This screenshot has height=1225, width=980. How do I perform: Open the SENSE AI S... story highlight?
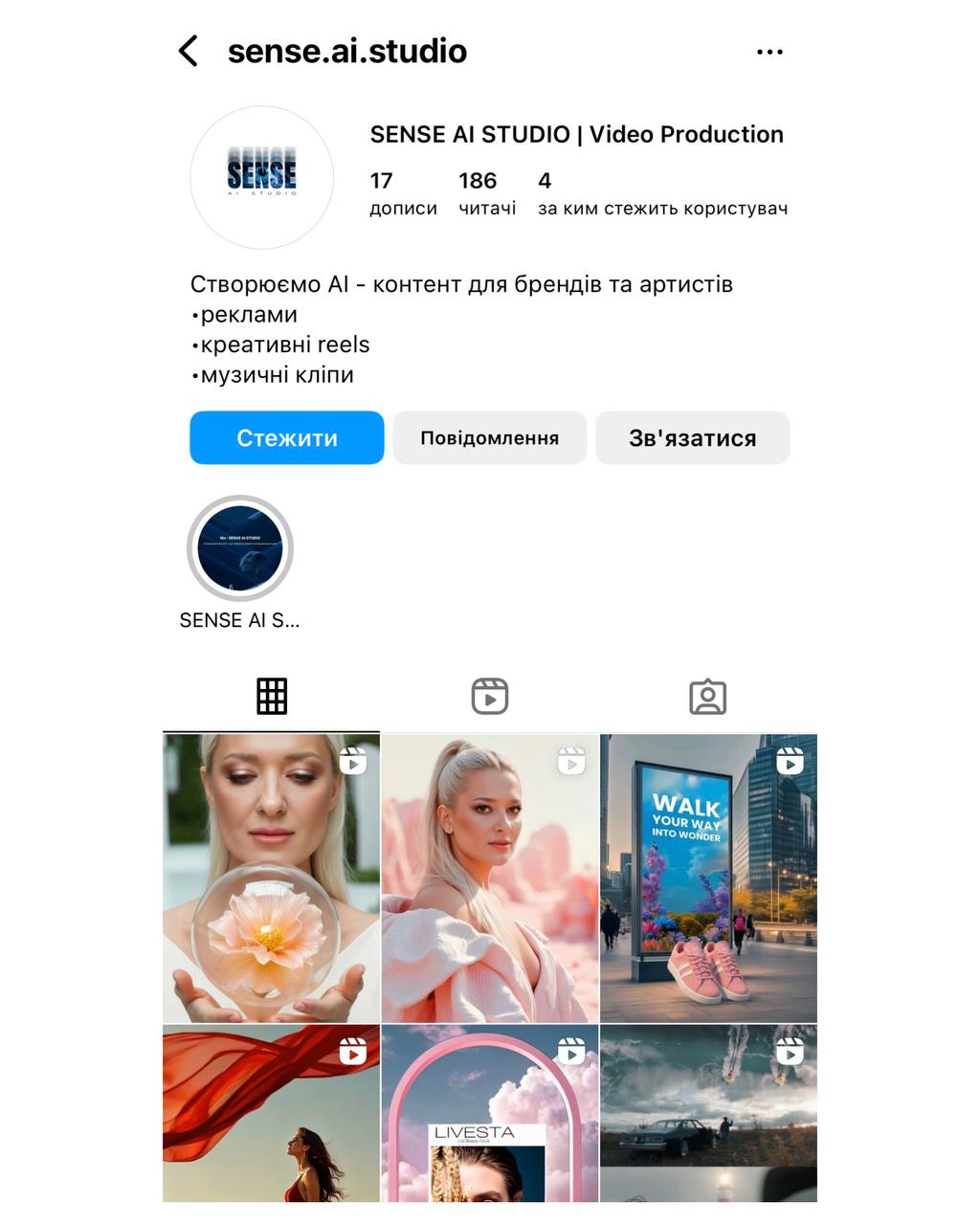click(x=239, y=548)
